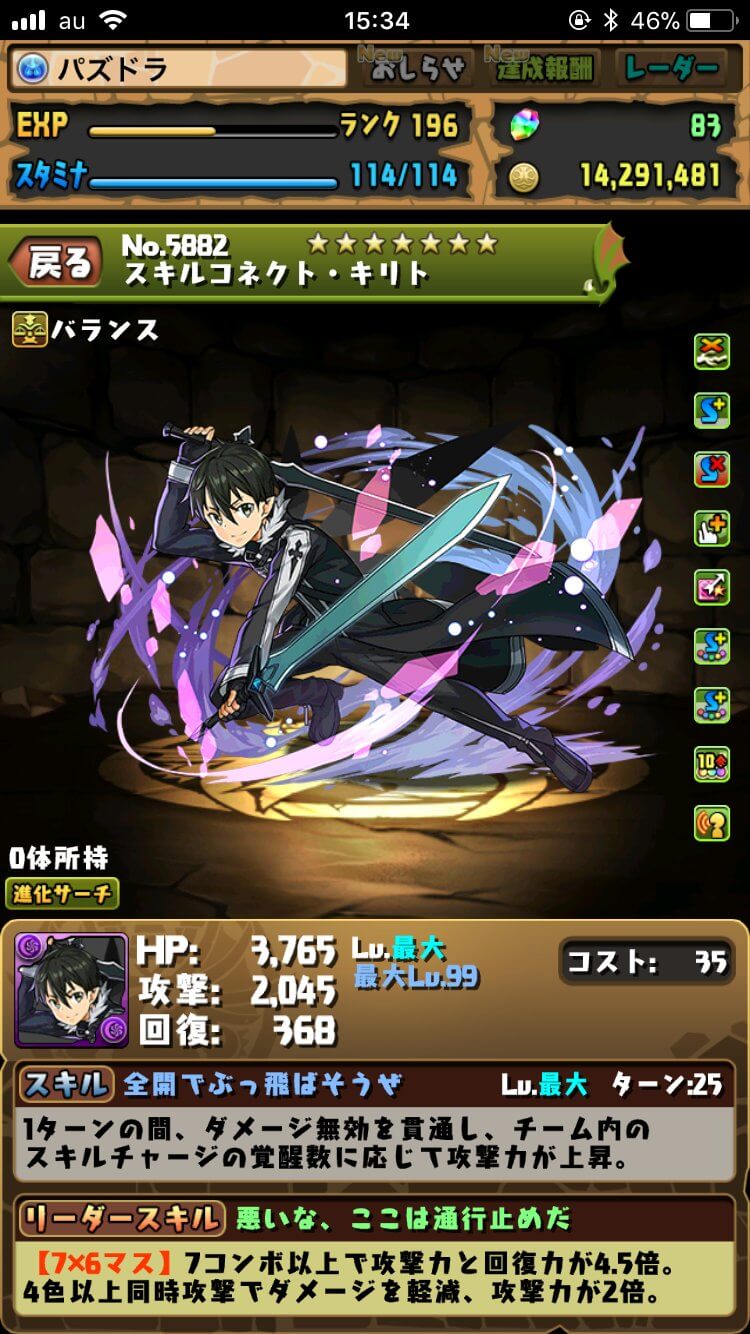Image resolution: width=750 pixels, height=1334 pixels.
Task: Tap the 10-combo awakening icon
Action: 712,764
